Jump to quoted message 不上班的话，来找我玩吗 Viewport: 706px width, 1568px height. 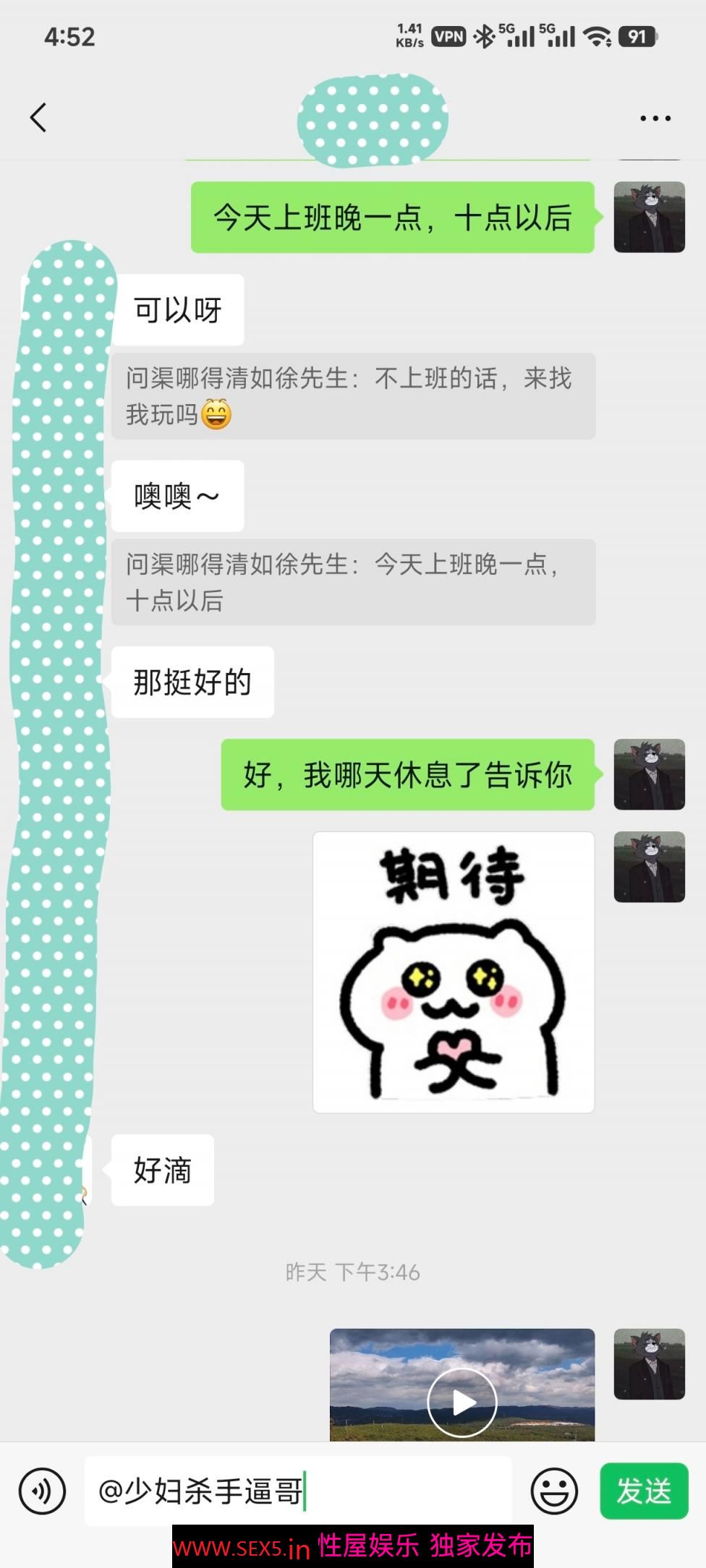pos(353,396)
